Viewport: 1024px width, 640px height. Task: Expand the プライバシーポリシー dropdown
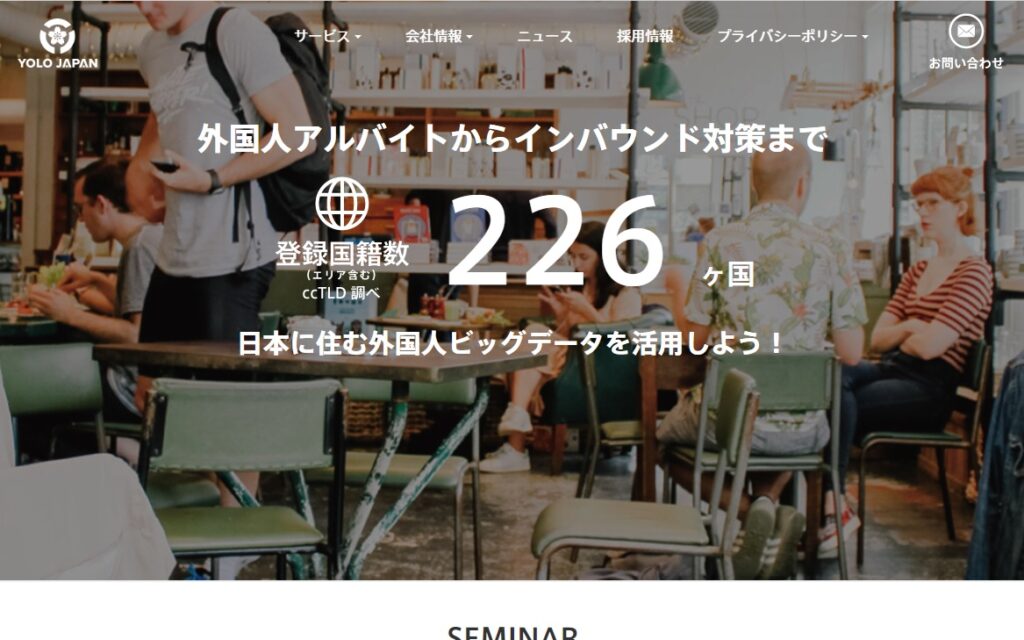tap(792, 36)
